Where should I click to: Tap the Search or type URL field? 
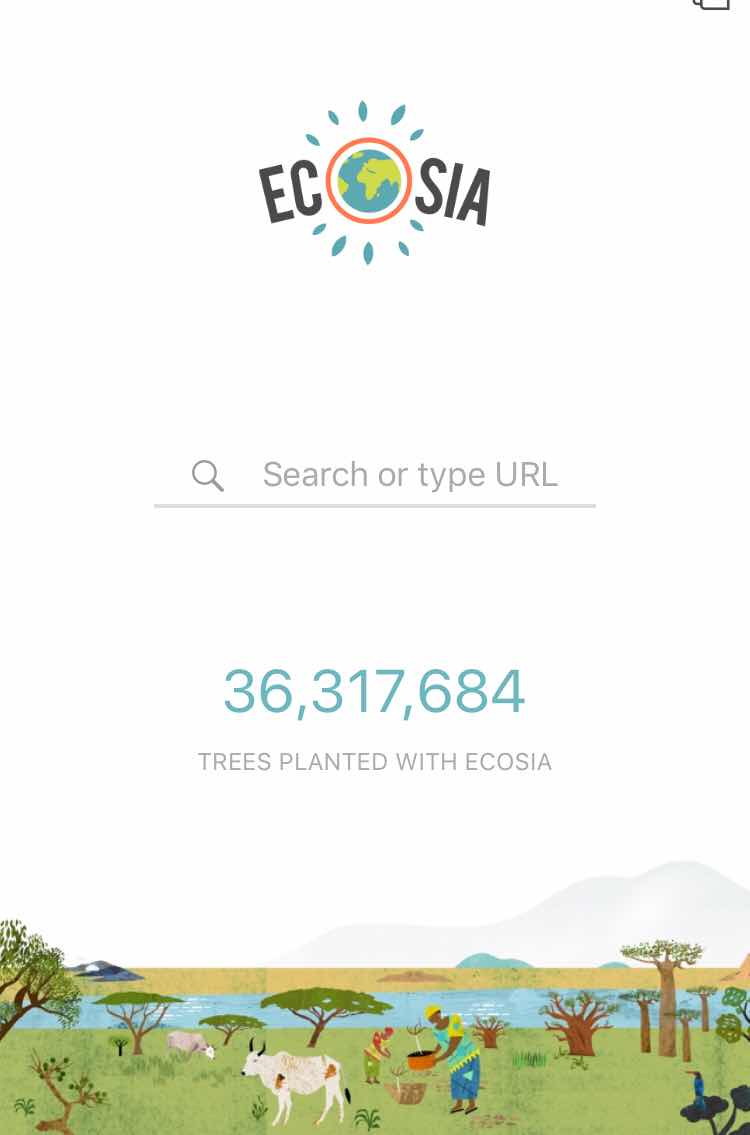tap(409, 475)
